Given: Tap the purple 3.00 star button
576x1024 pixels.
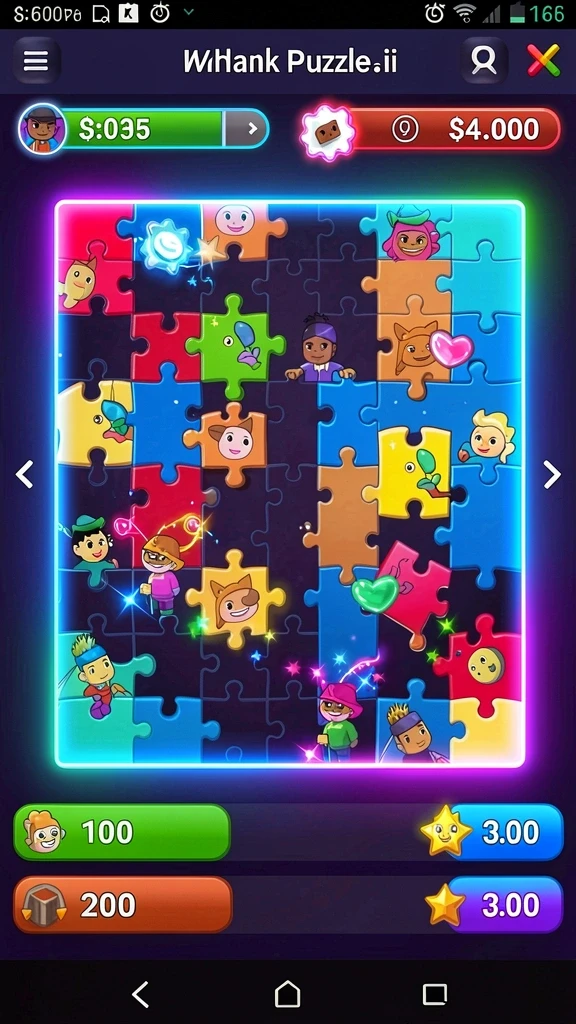Looking at the screenshot, I should click(494, 904).
